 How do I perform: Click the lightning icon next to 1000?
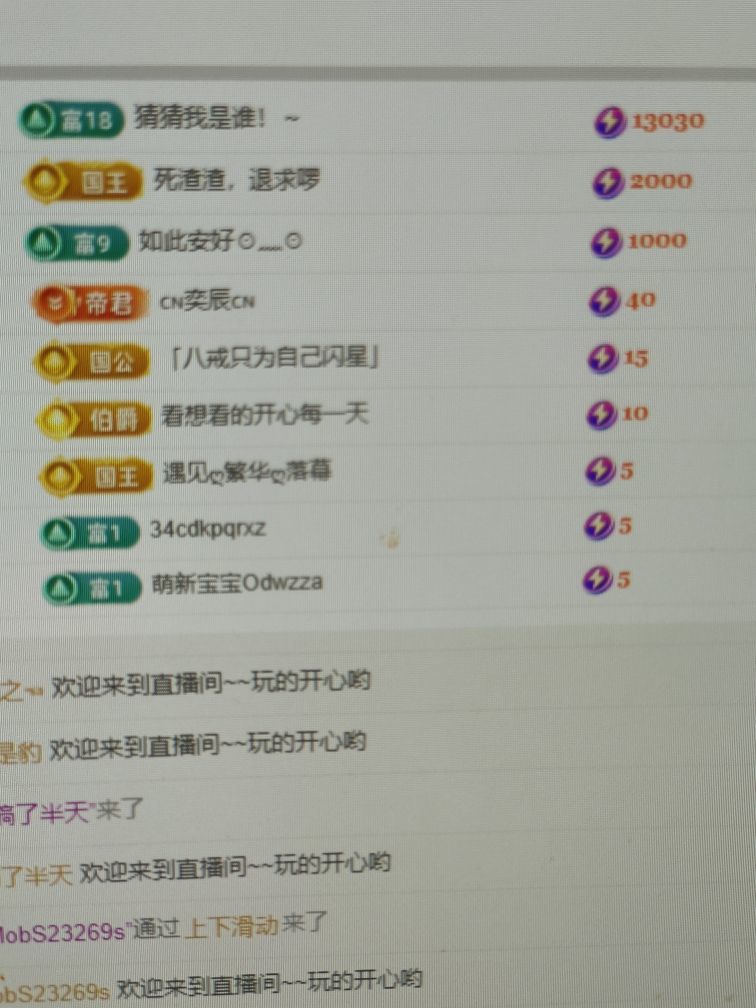point(606,242)
